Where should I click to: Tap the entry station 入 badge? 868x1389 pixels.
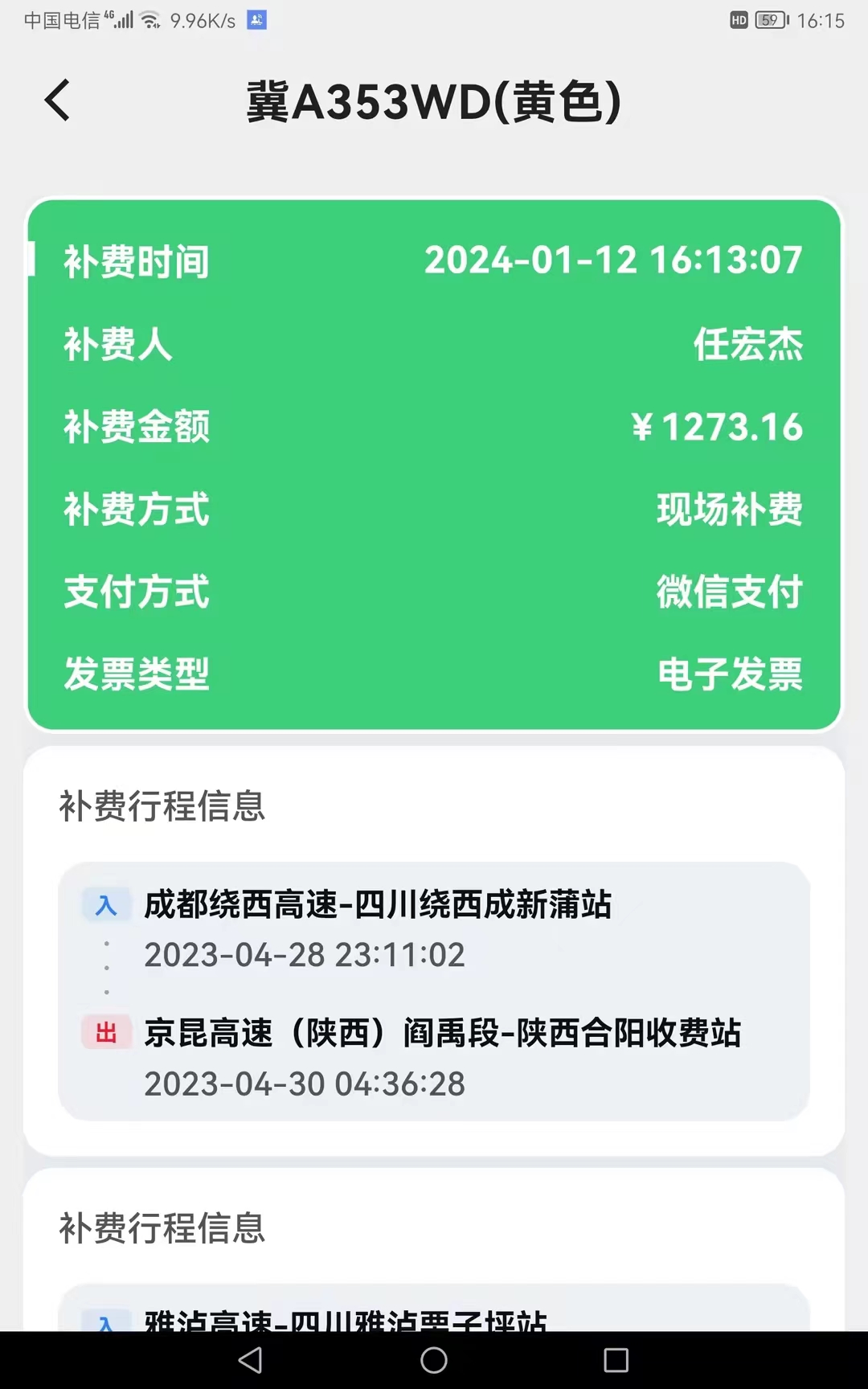pyautogui.click(x=106, y=903)
